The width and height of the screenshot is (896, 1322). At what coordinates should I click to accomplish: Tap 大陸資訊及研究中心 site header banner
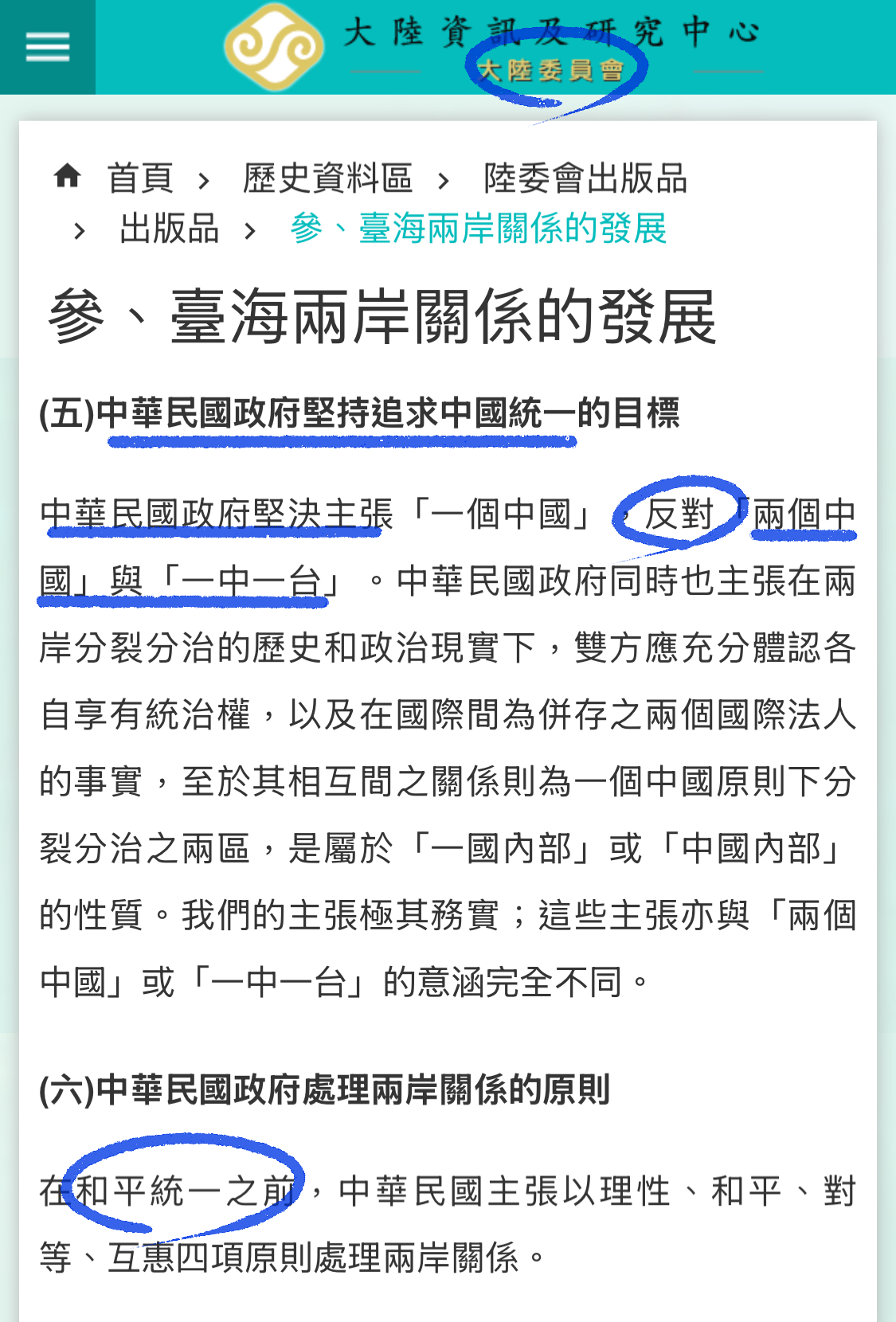(494, 47)
